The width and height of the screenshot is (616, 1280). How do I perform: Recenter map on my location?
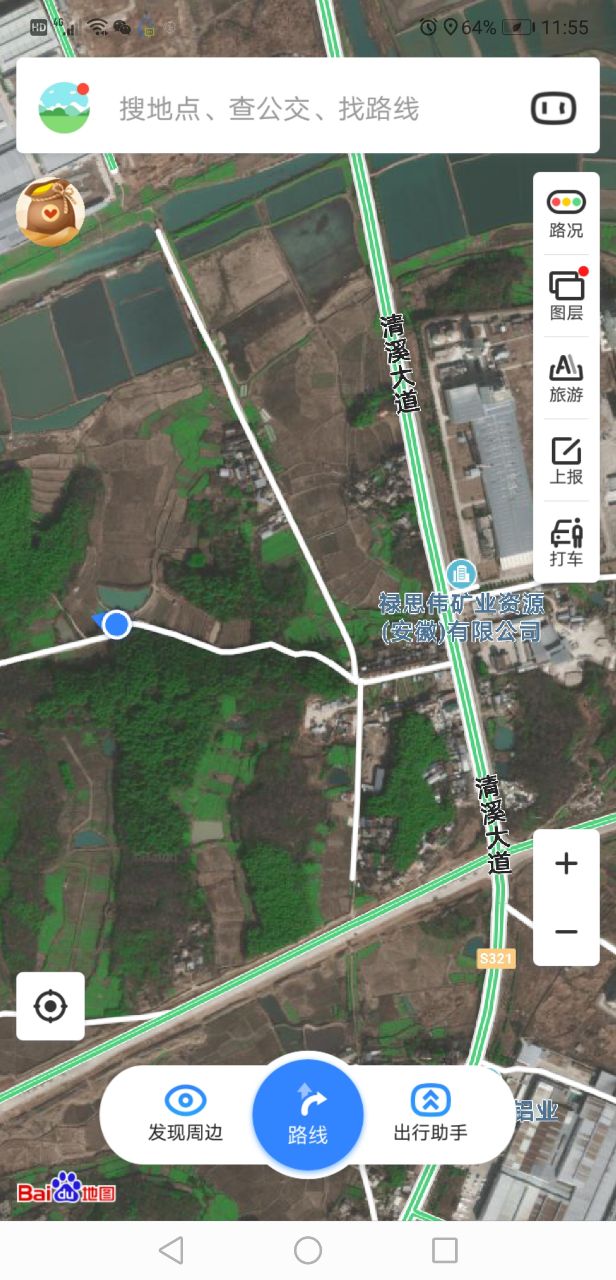coord(50,1006)
